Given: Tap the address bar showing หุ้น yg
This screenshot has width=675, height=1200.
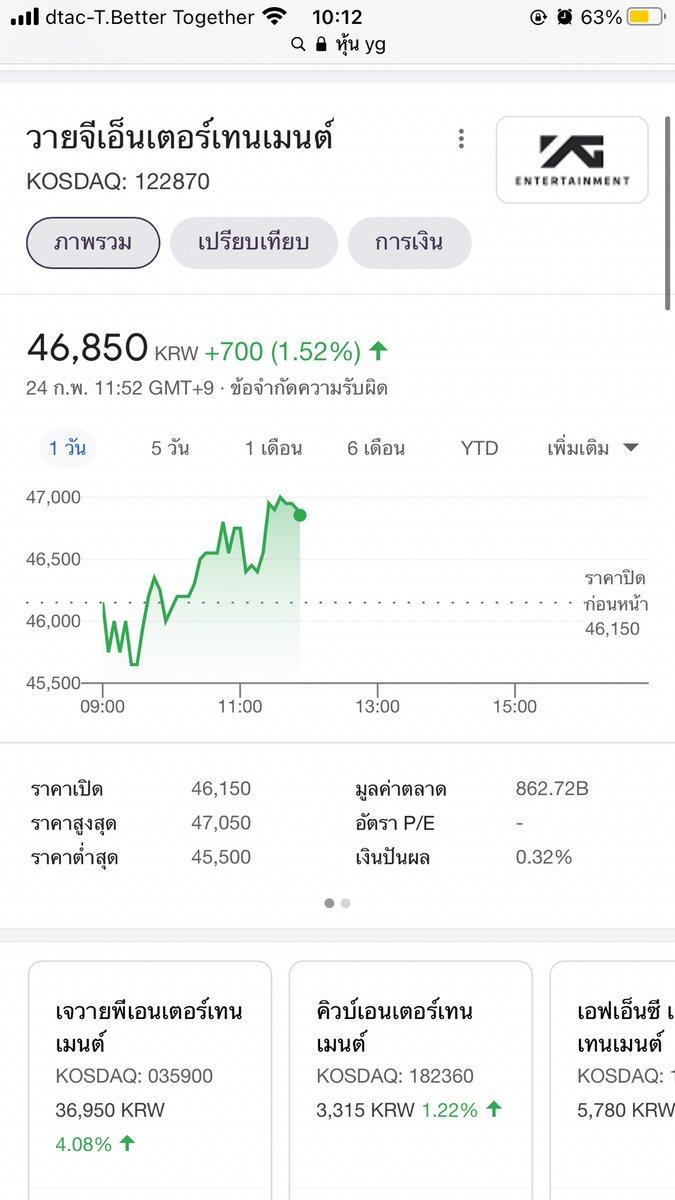Looking at the screenshot, I should click(x=338, y=44).
